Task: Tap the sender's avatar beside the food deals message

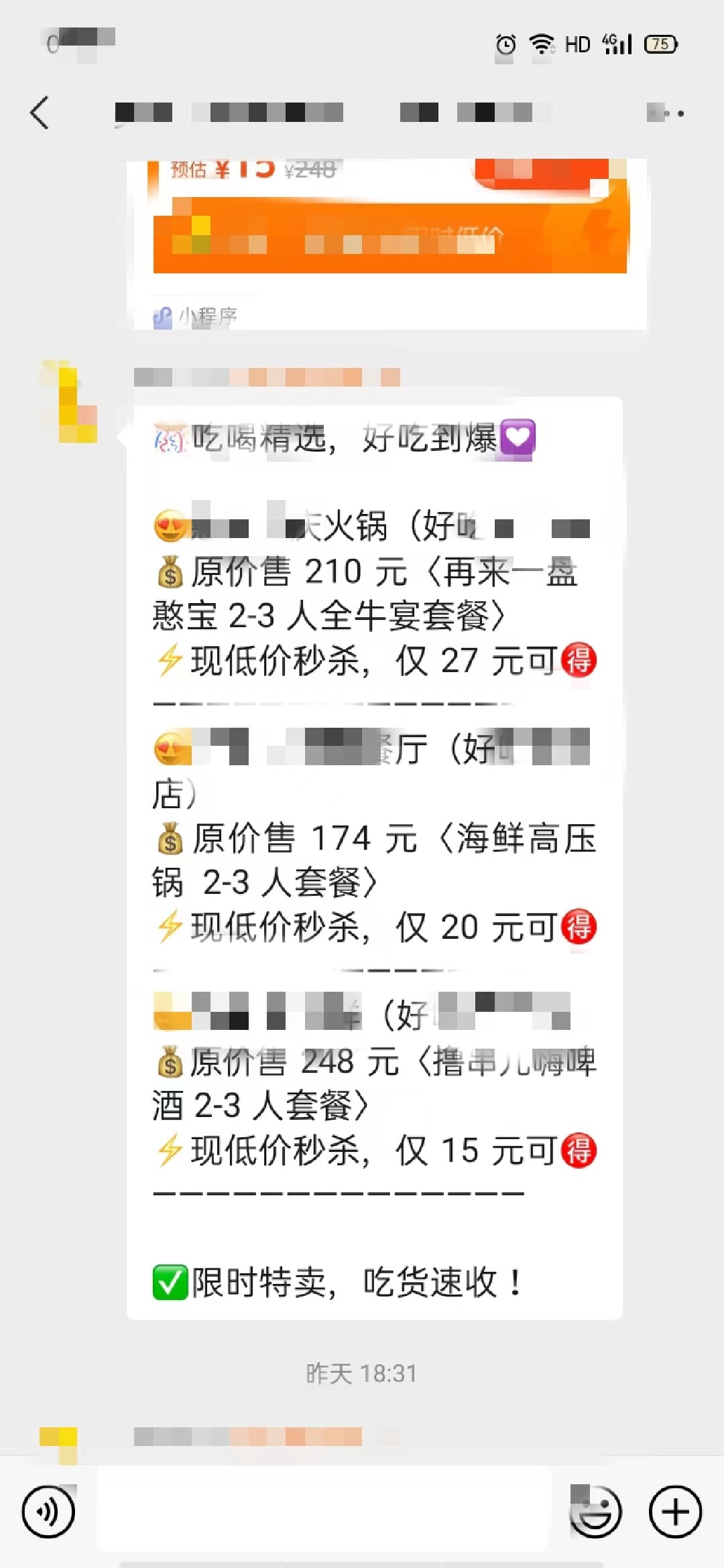Action: (x=69, y=403)
